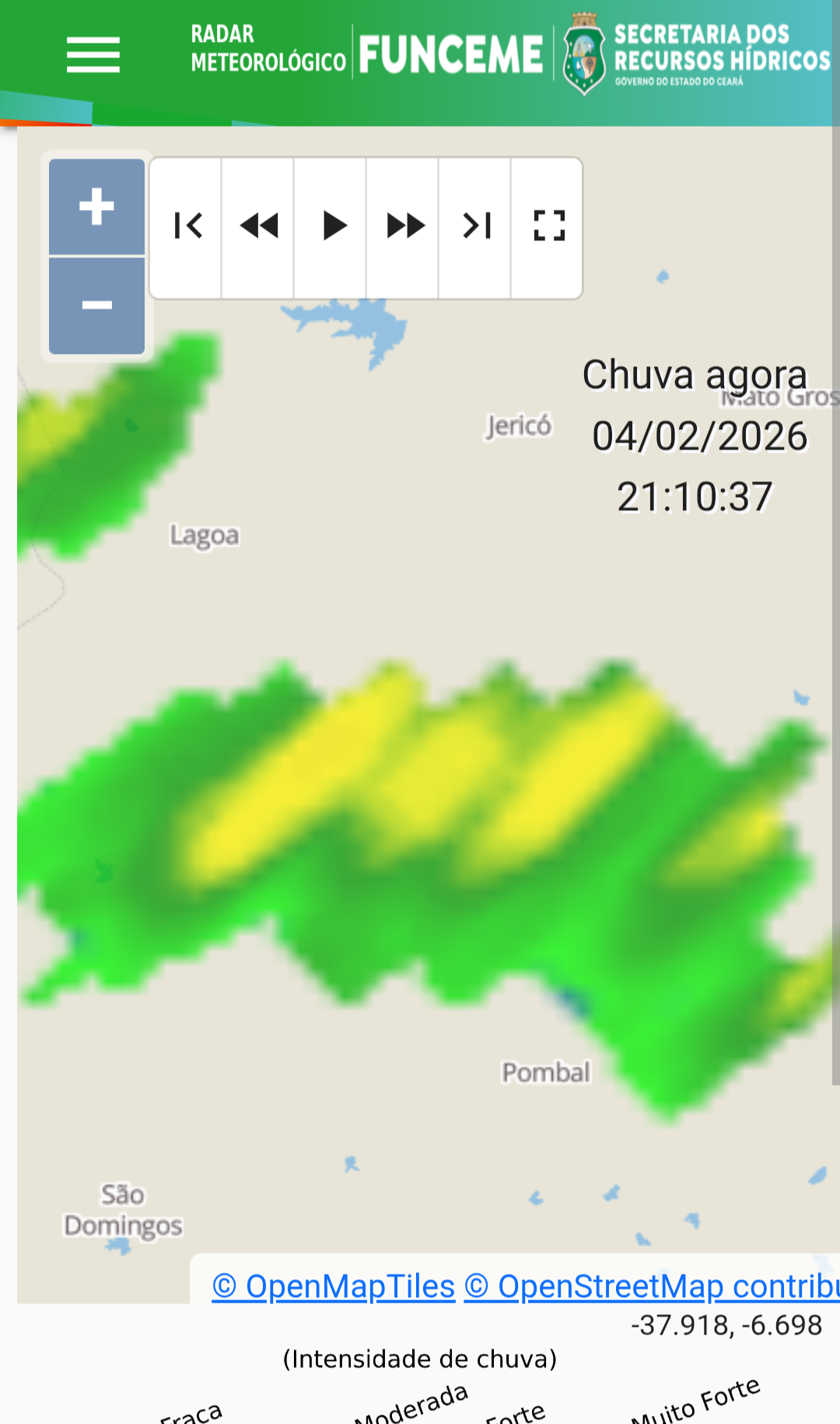Viewport: 840px width, 1424px height.
Task: Jump to the first radar frame
Action: pyautogui.click(x=187, y=226)
